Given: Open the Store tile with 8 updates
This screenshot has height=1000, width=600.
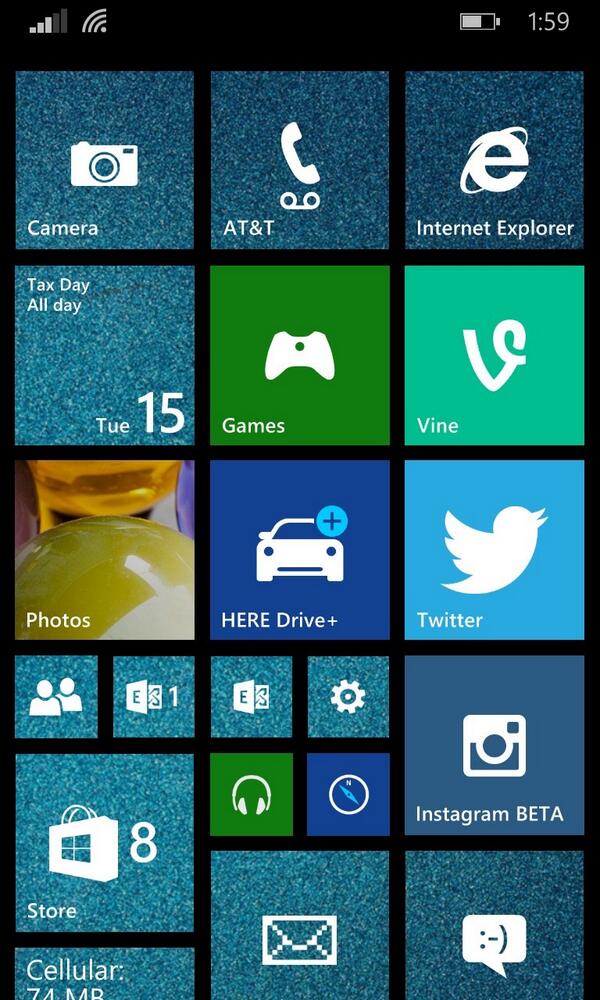Looking at the screenshot, I should coord(104,842).
